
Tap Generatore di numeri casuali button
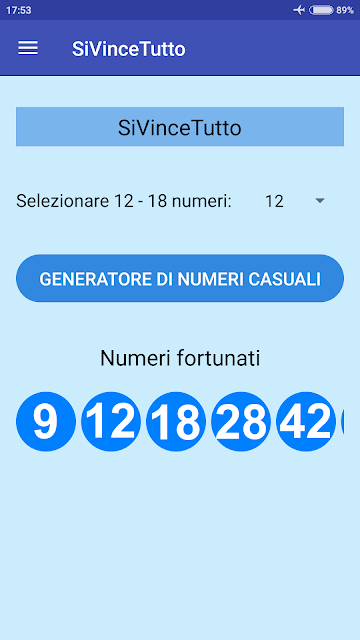point(180,278)
